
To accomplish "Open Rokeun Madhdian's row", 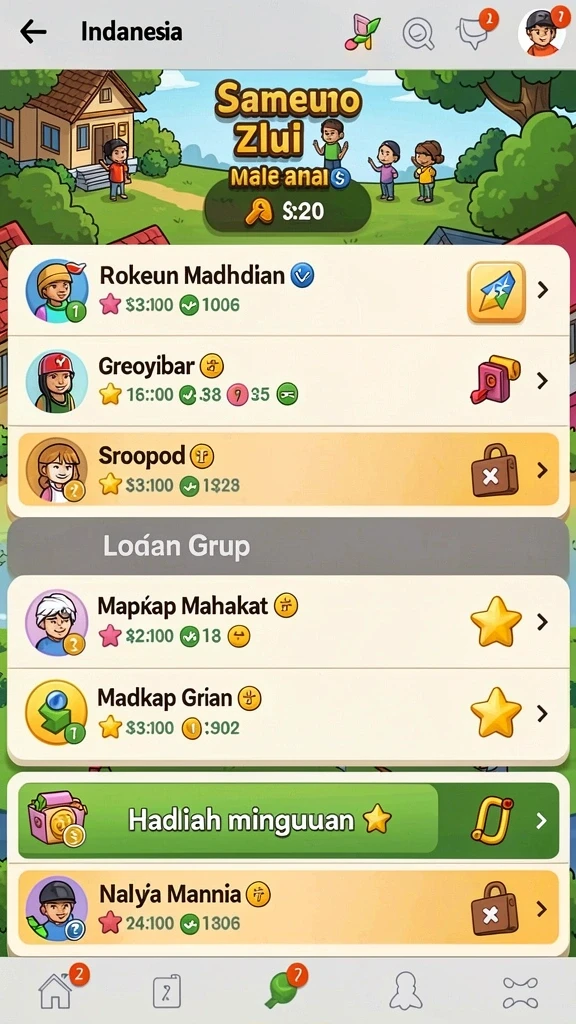I will 288,291.
